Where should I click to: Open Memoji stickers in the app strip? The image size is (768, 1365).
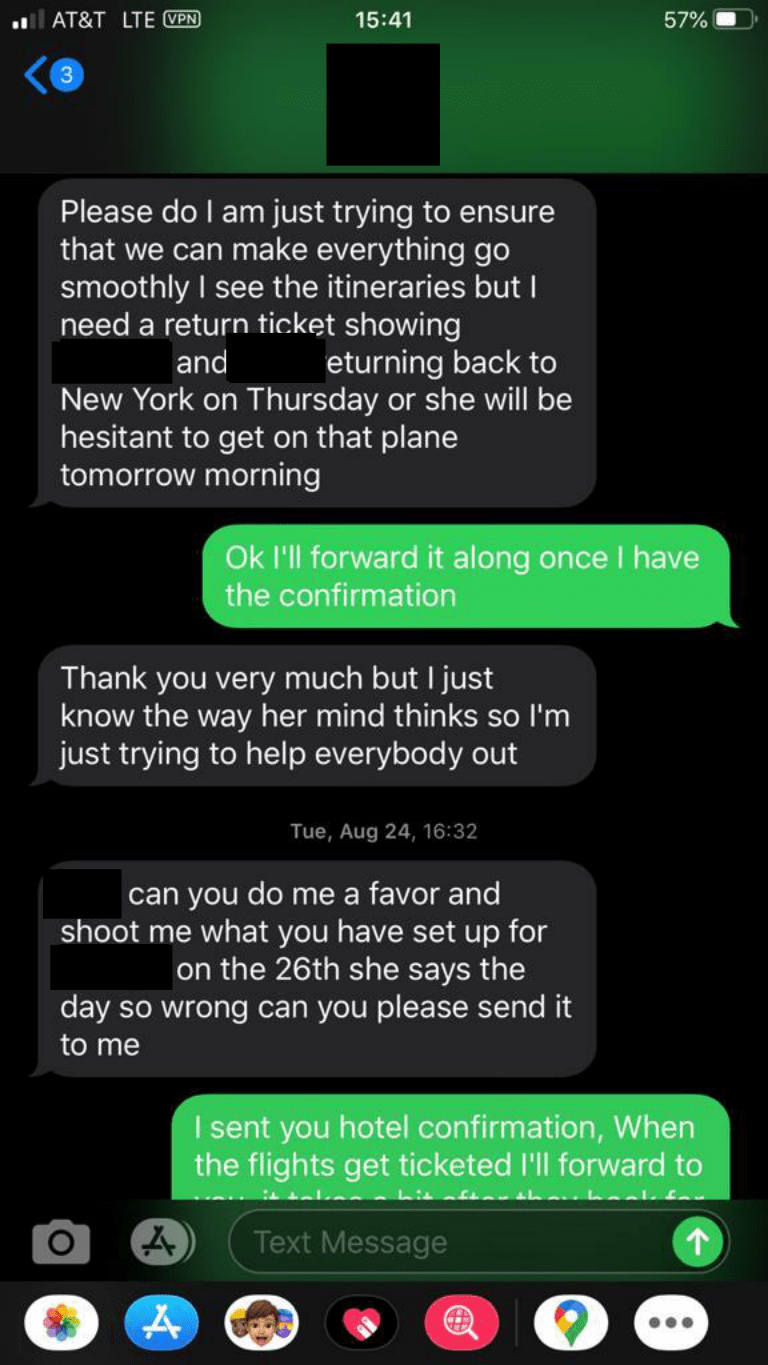coord(261,1323)
